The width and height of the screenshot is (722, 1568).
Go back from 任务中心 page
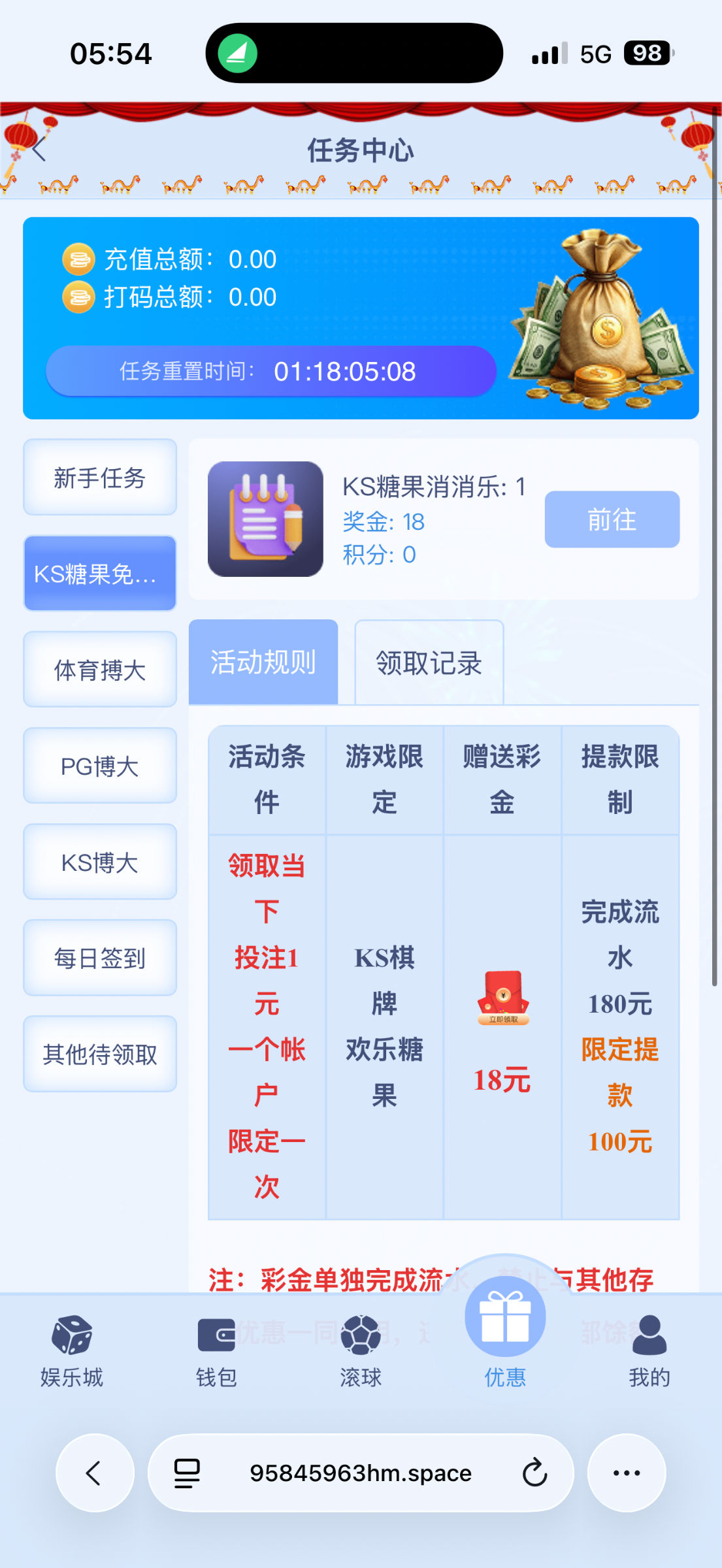[x=39, y=149]
